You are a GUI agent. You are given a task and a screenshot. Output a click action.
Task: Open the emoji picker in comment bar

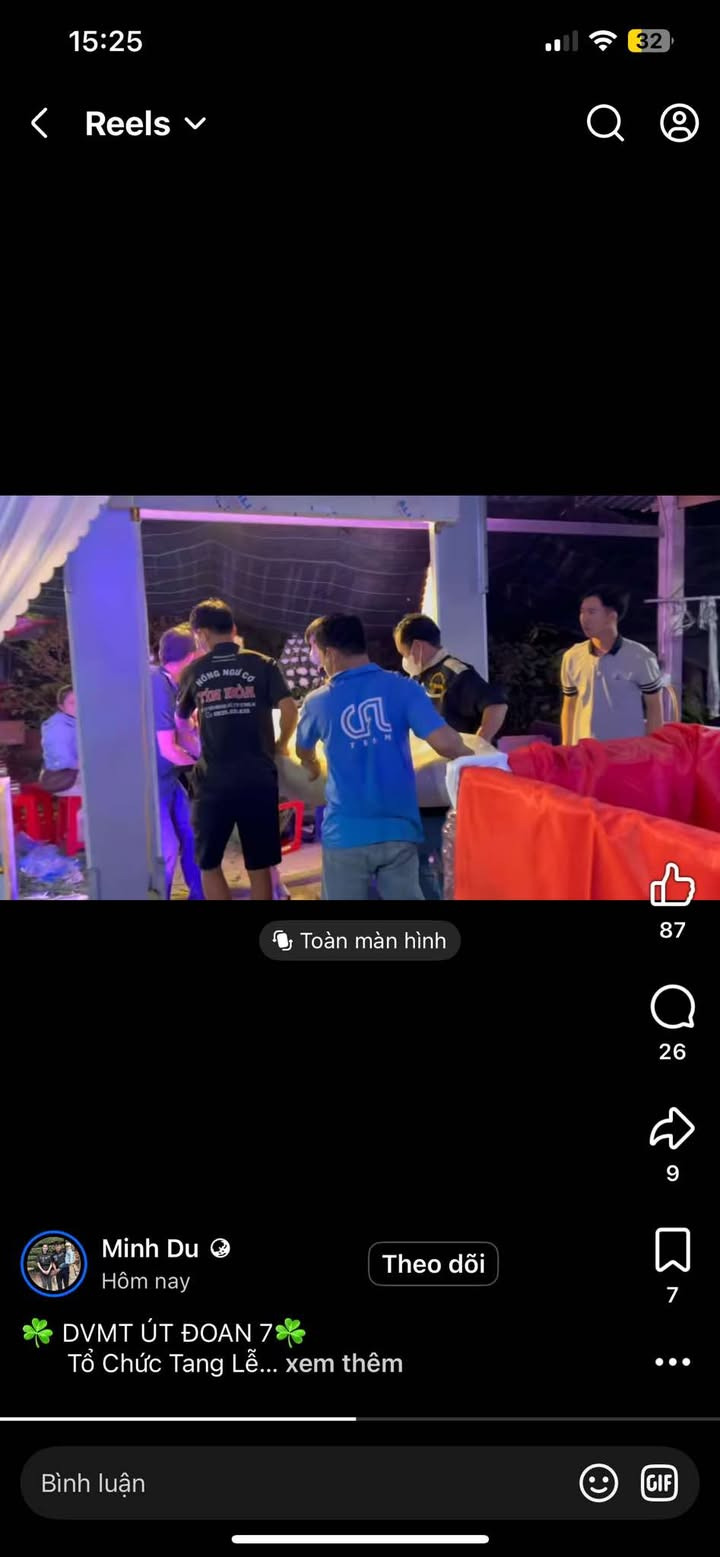[x=599, y=1483]
